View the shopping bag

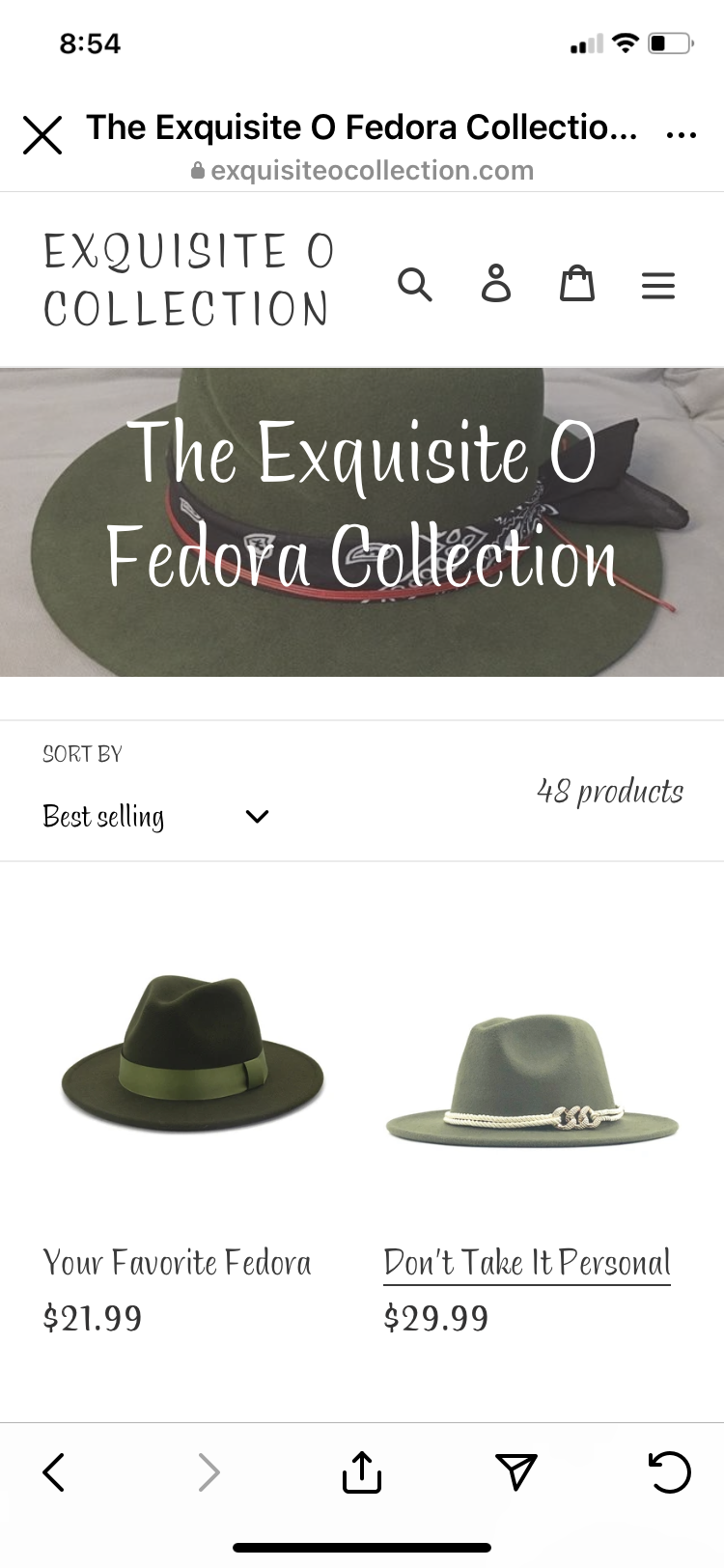577,284
